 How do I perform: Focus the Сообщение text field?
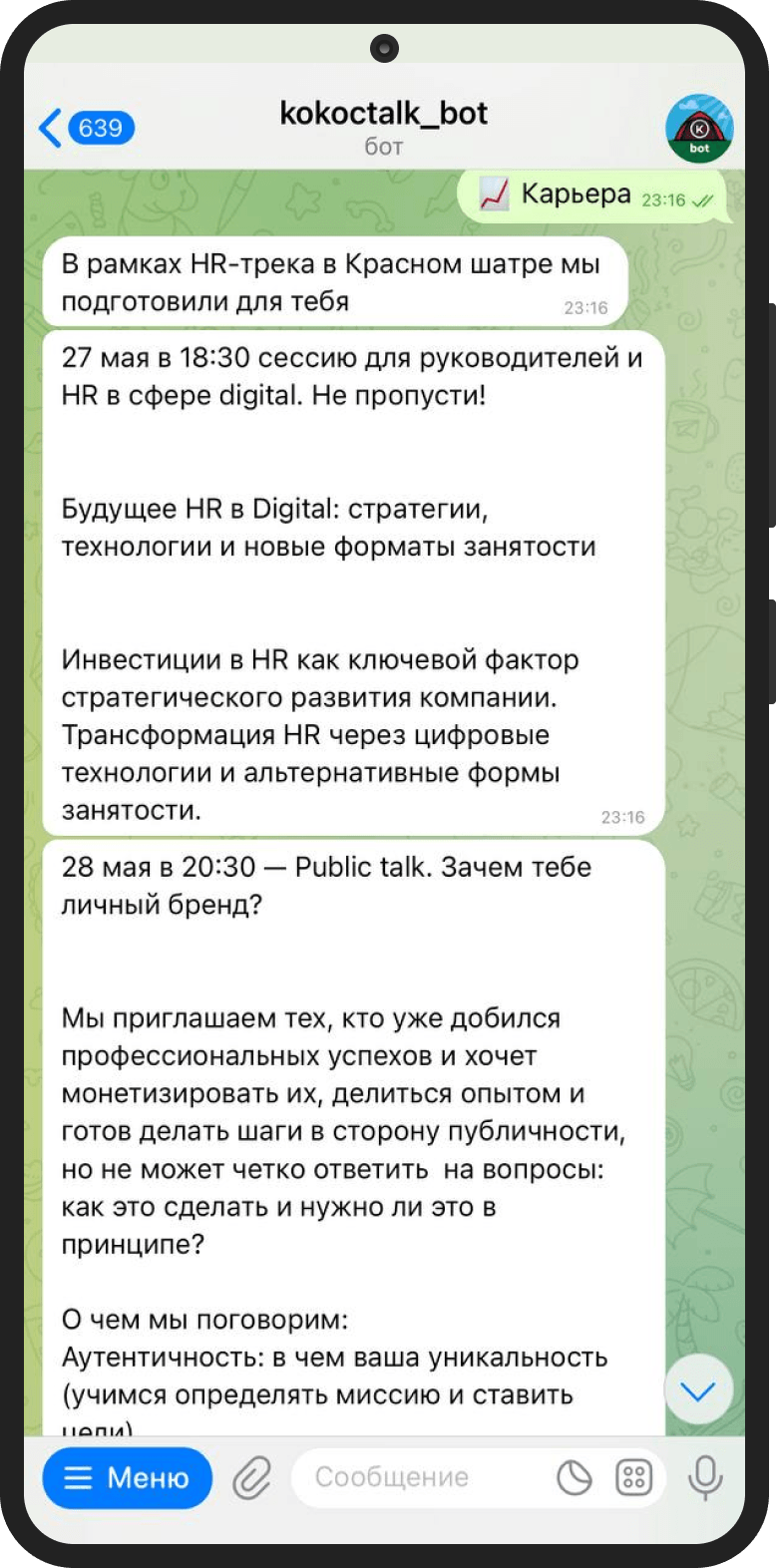[419, 1477]
